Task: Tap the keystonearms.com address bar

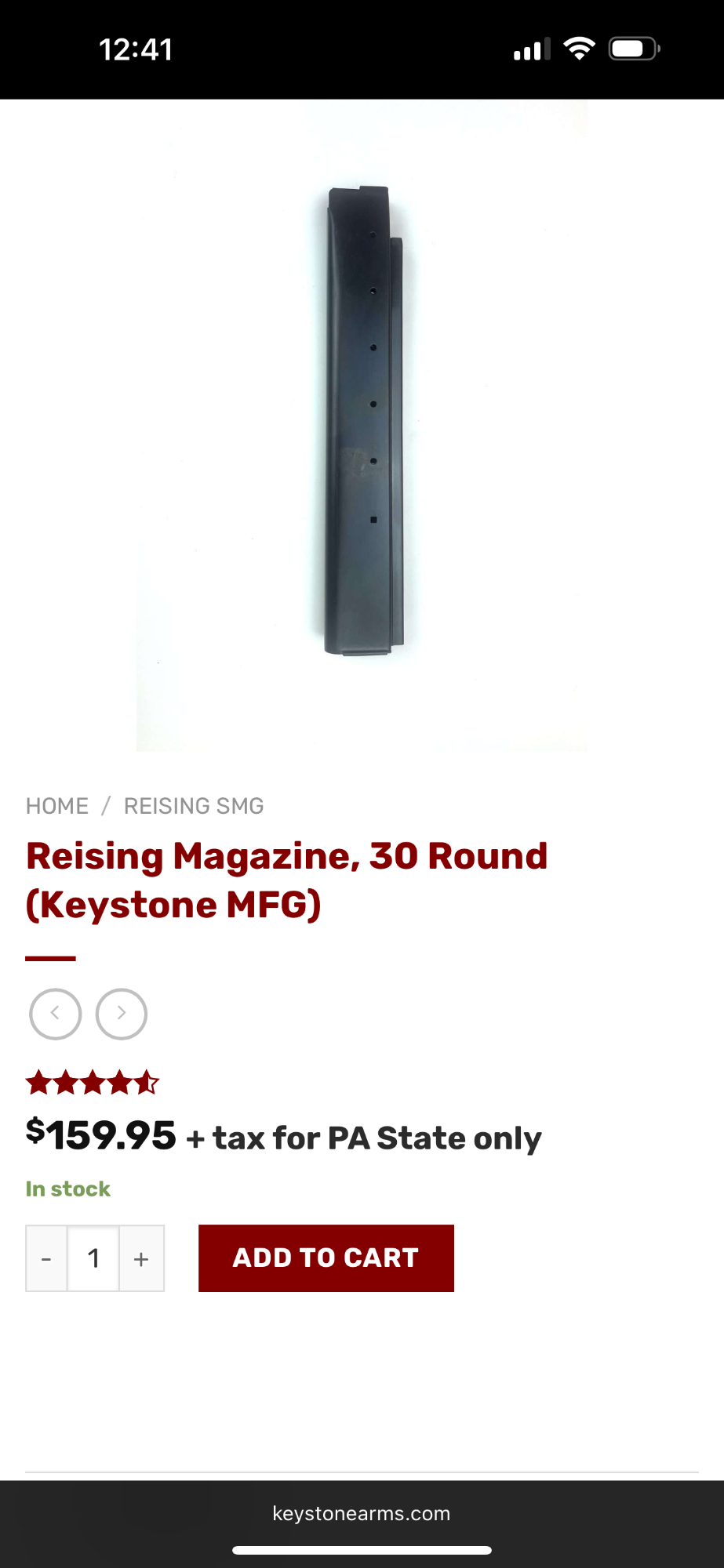Action: pos(362,1513)
